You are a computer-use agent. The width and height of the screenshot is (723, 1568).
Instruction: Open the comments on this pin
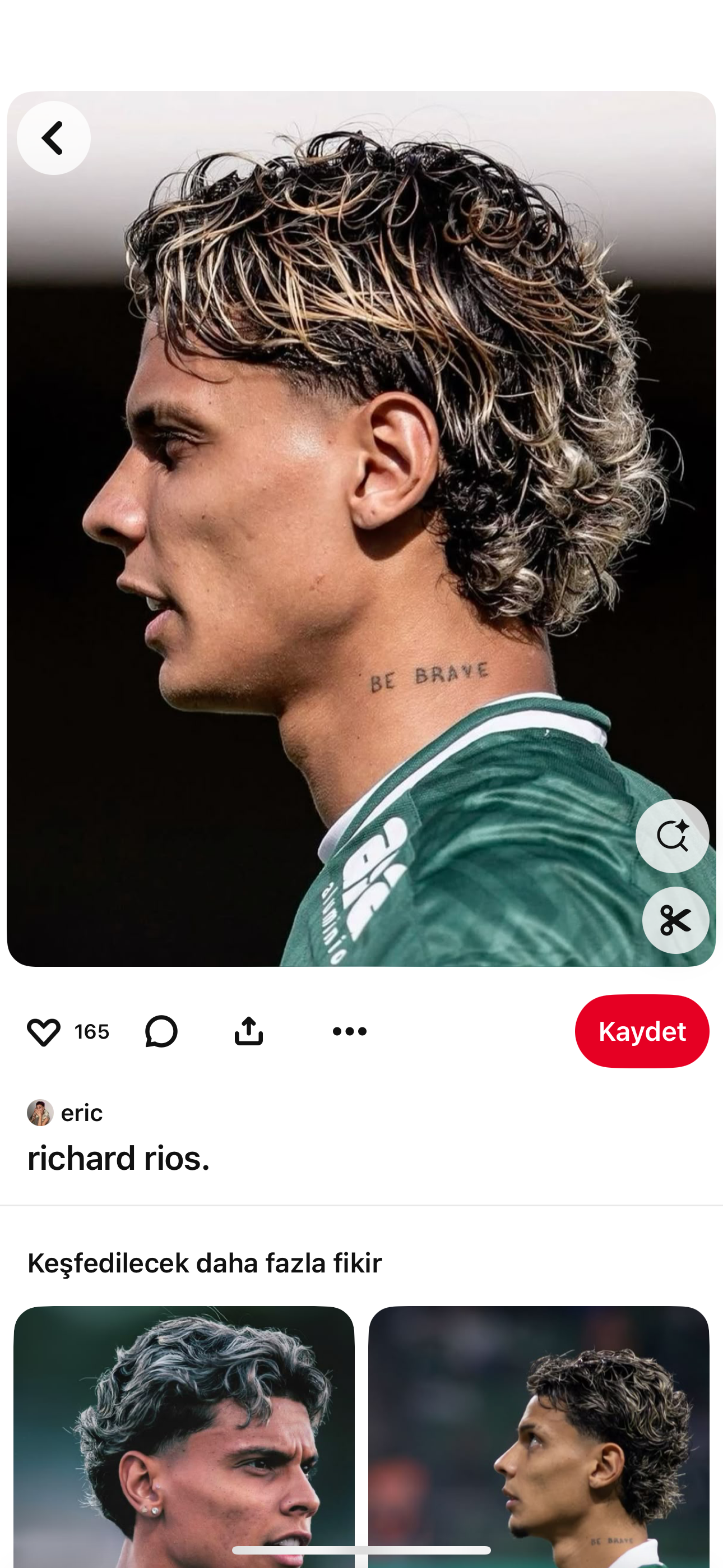tap(161, 1032)
